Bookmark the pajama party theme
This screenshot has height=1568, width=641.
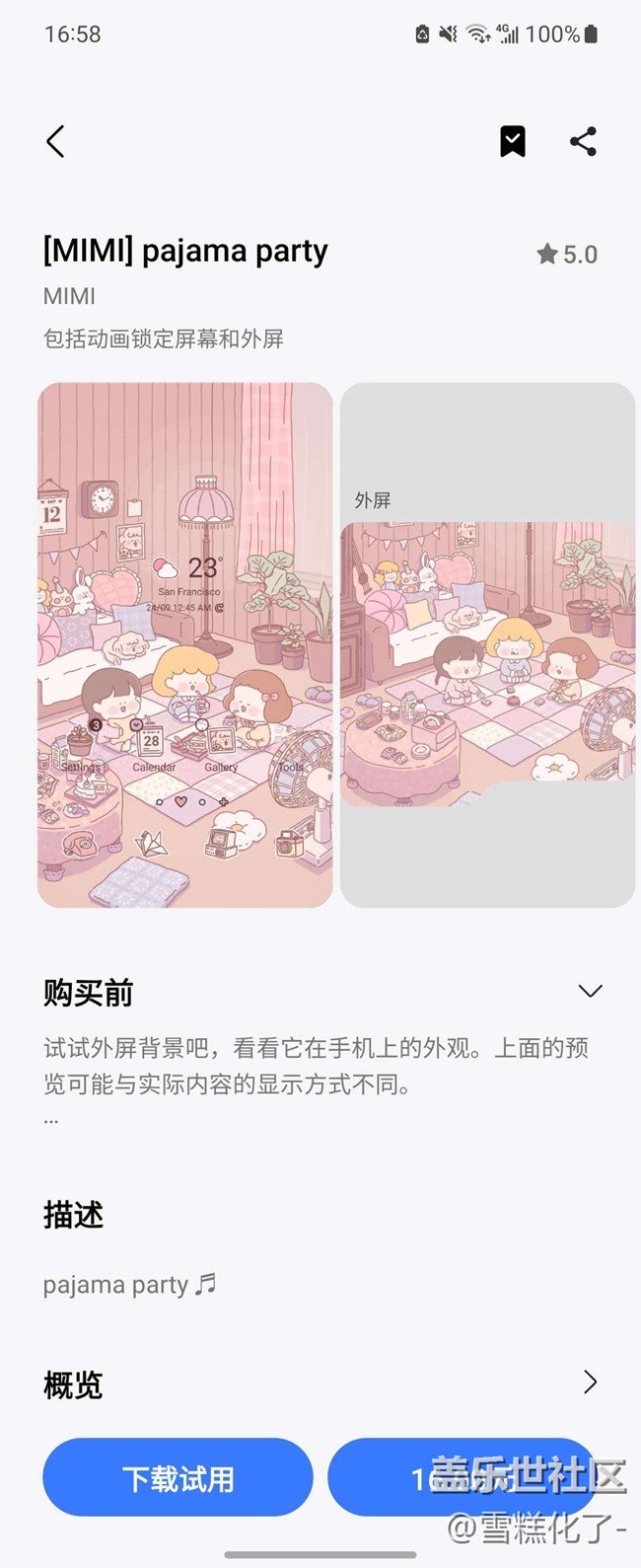pyautogui.click(x=512, y=142)
